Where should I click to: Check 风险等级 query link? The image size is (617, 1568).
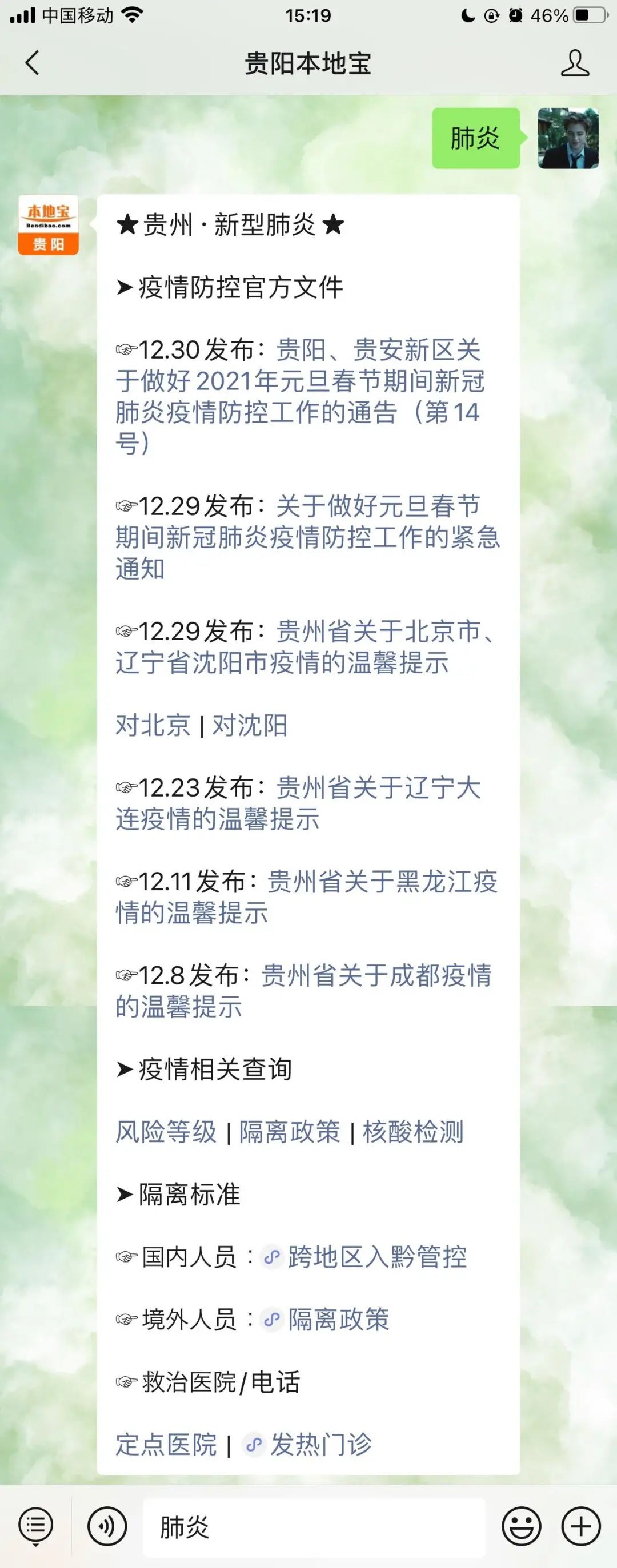[166, 1132]
